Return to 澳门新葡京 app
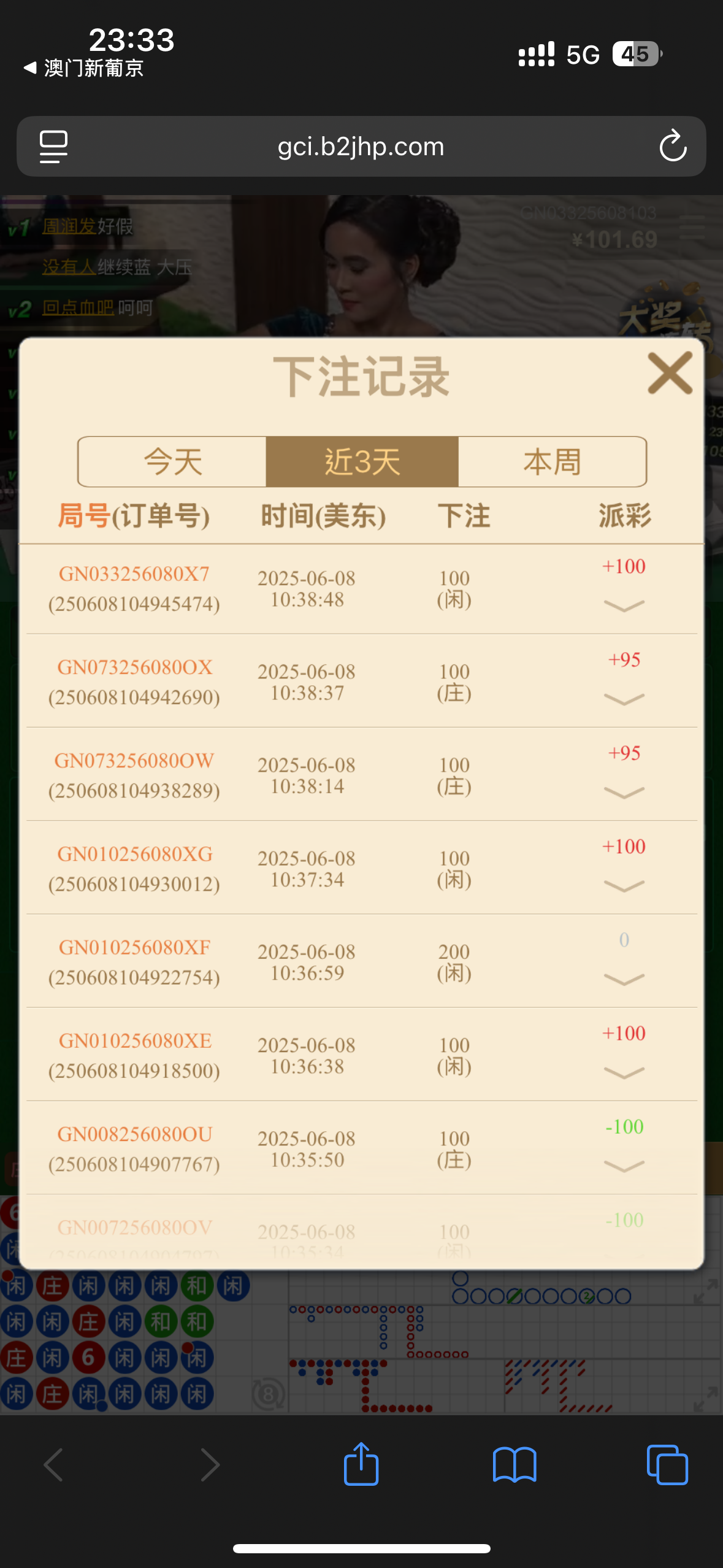Viewport: 723px width, 1568px height. point(84,68)
